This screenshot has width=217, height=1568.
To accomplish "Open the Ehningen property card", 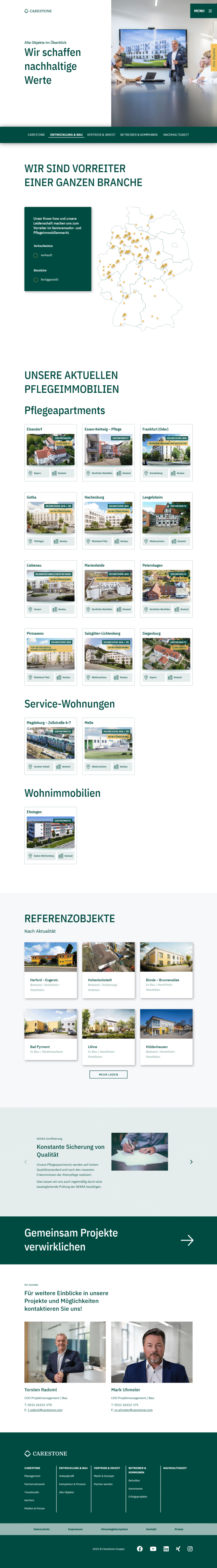I will pos(51,834).
